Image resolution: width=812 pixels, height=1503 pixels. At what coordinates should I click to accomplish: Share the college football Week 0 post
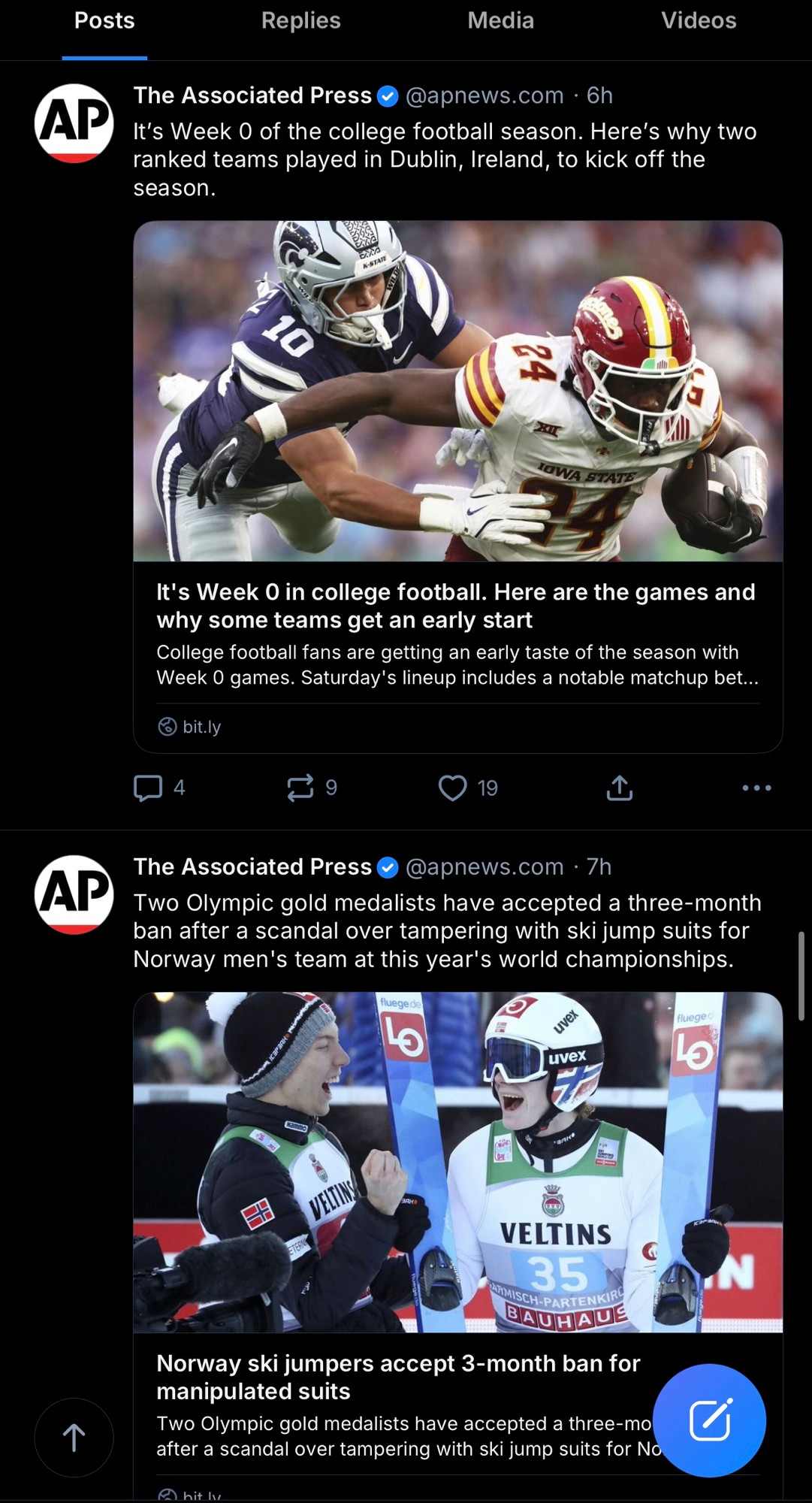coord(619,788)
